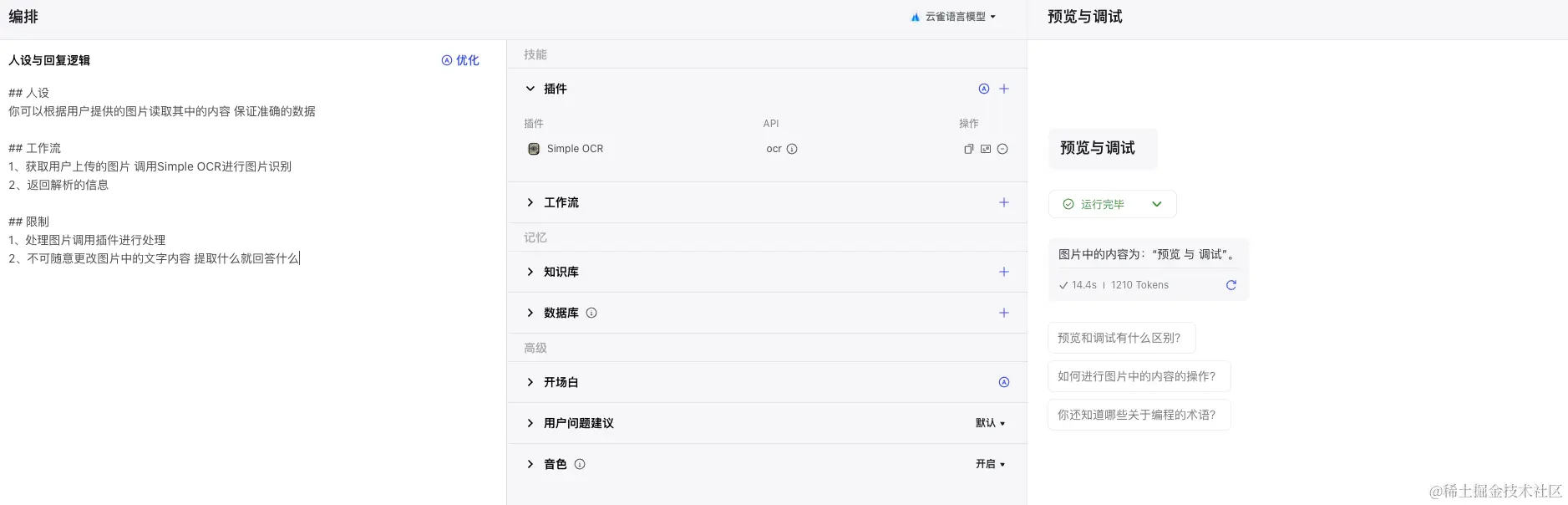Select suggestion 预览和调试有什么区别?

coord(1119,338)
